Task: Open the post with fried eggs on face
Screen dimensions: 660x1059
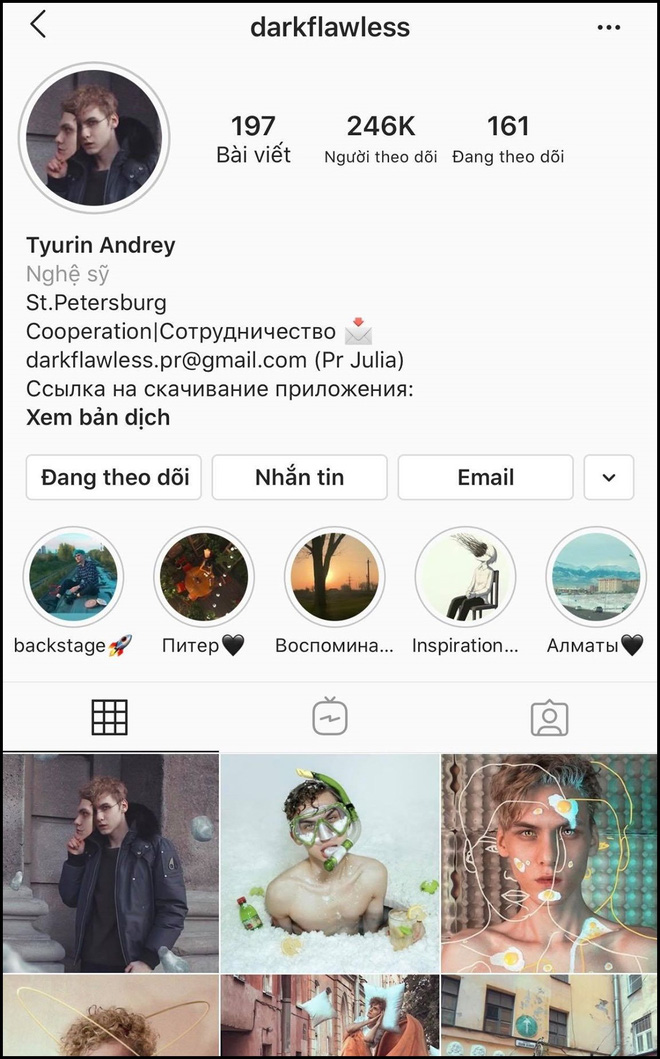Action: (x=549, y=863)
